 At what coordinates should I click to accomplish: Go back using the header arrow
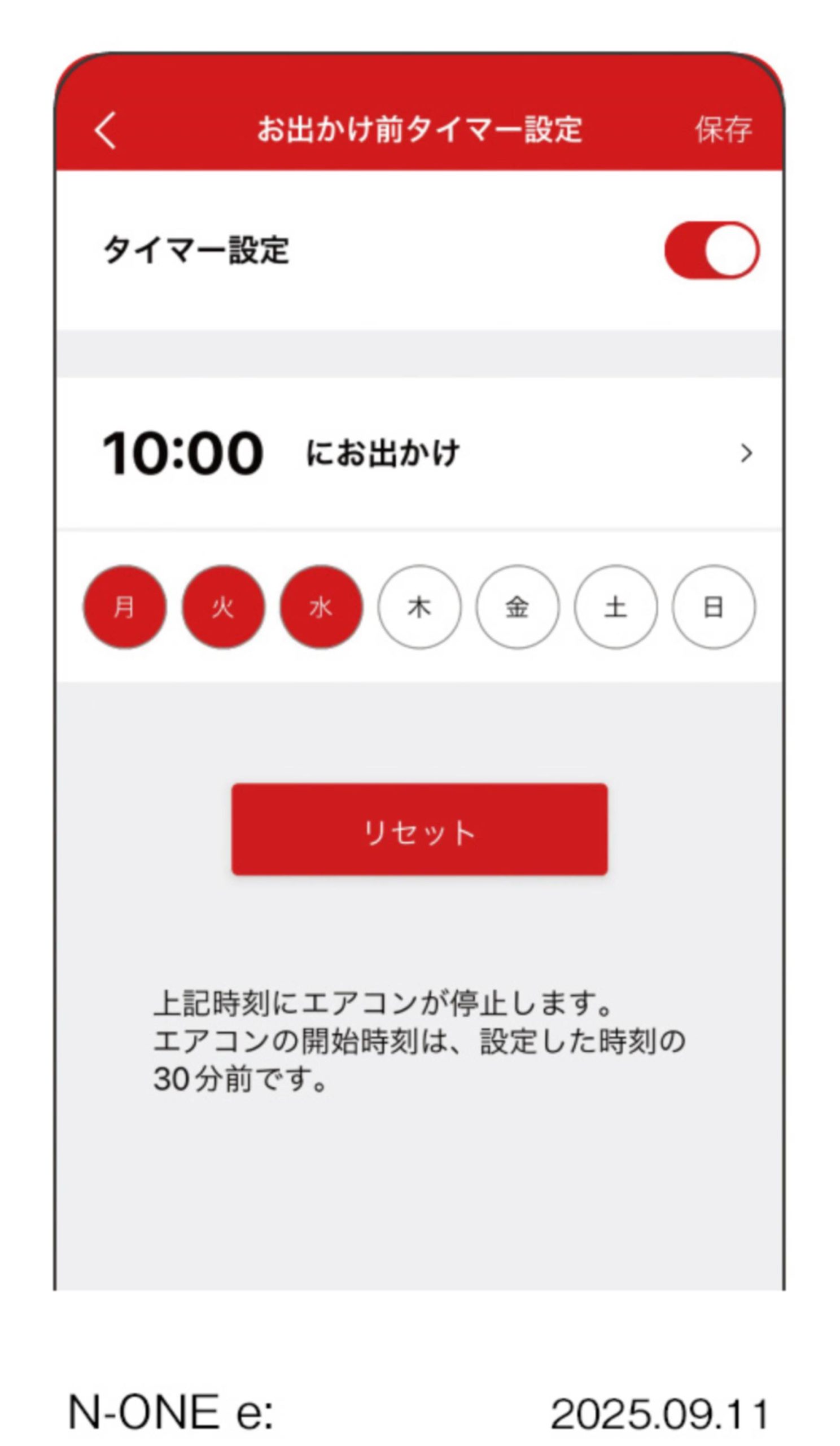106,130
